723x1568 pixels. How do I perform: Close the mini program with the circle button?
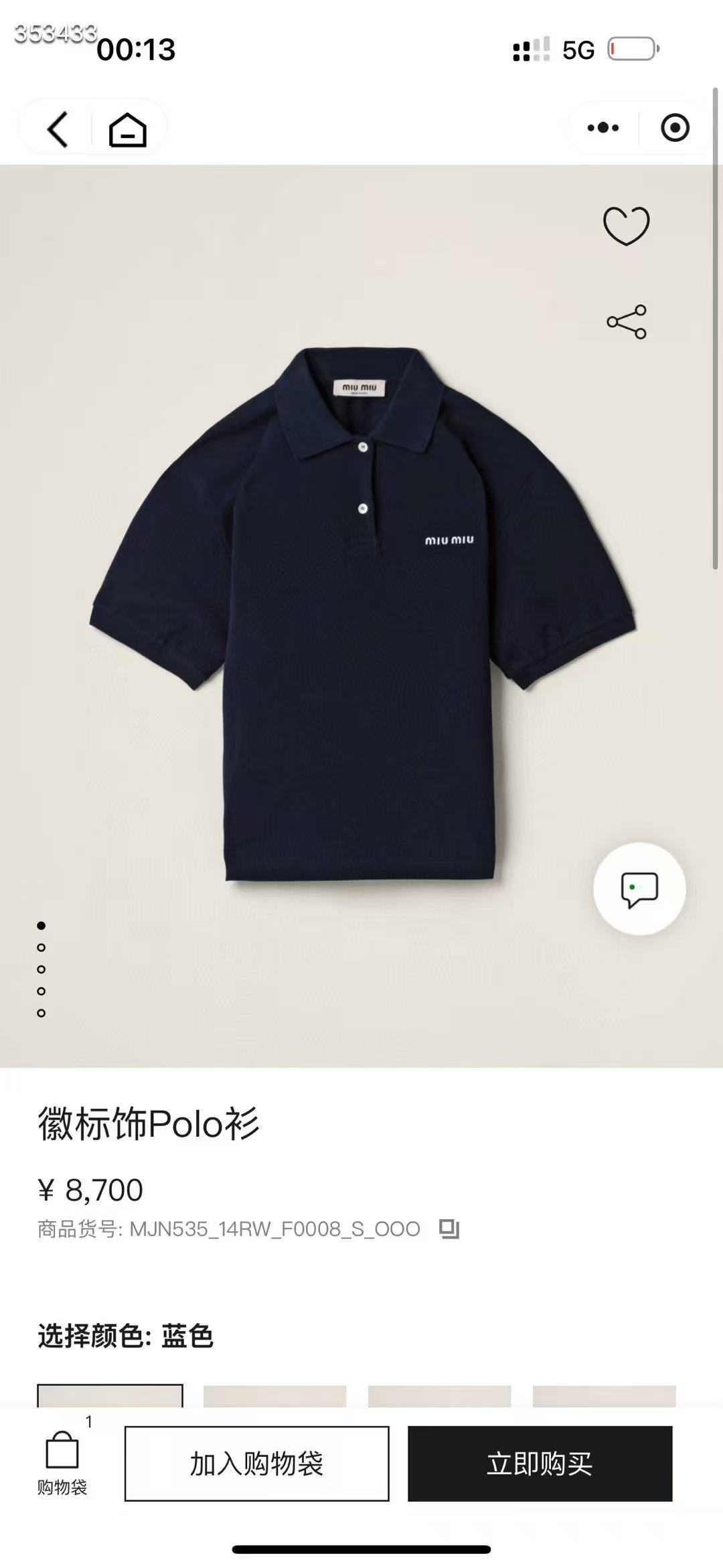click(674, 127)
